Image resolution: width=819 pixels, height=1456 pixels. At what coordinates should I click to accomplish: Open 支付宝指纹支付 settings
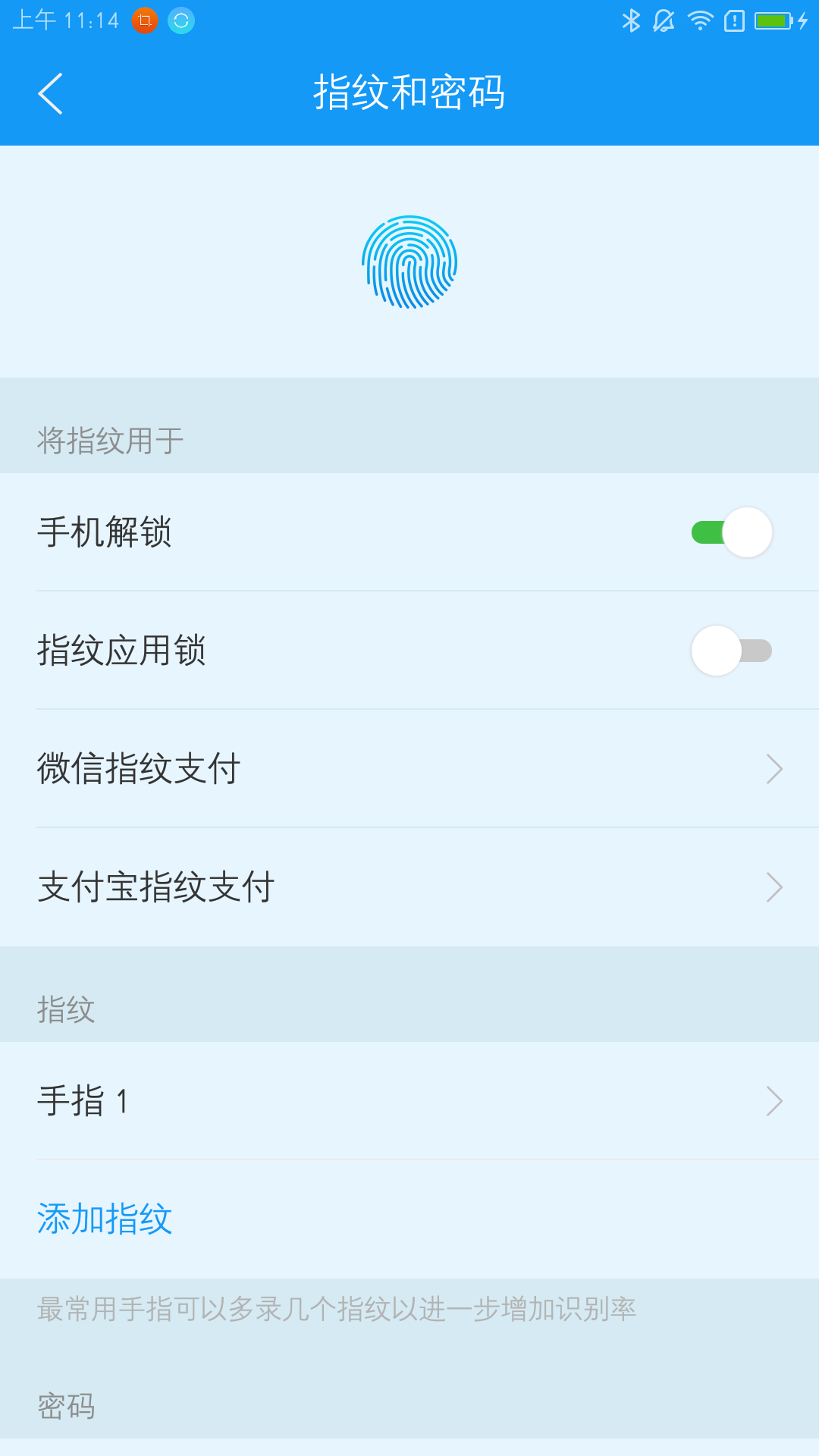tap(409, 887)
